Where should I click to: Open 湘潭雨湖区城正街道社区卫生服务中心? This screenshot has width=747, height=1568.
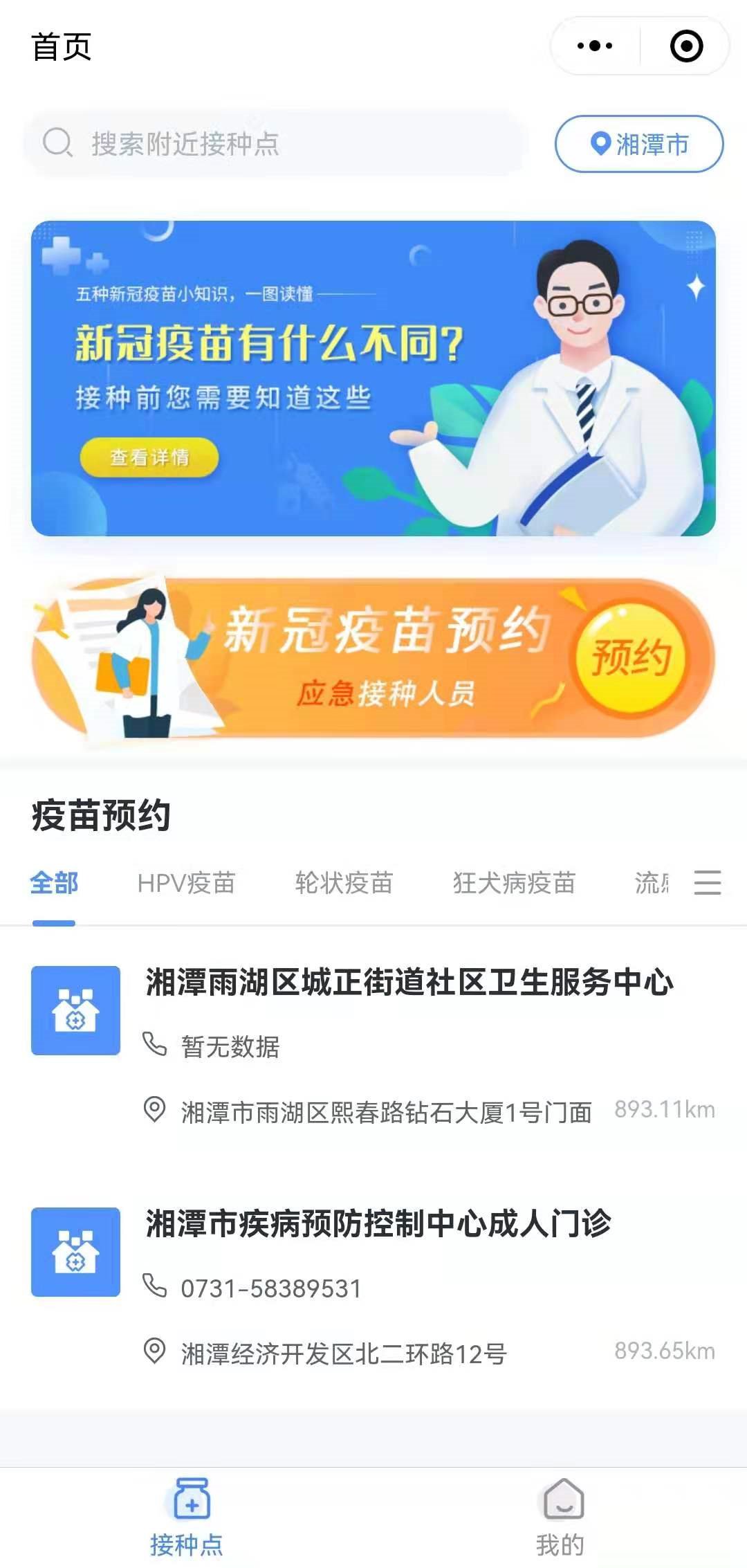click(x=409, y=983)
